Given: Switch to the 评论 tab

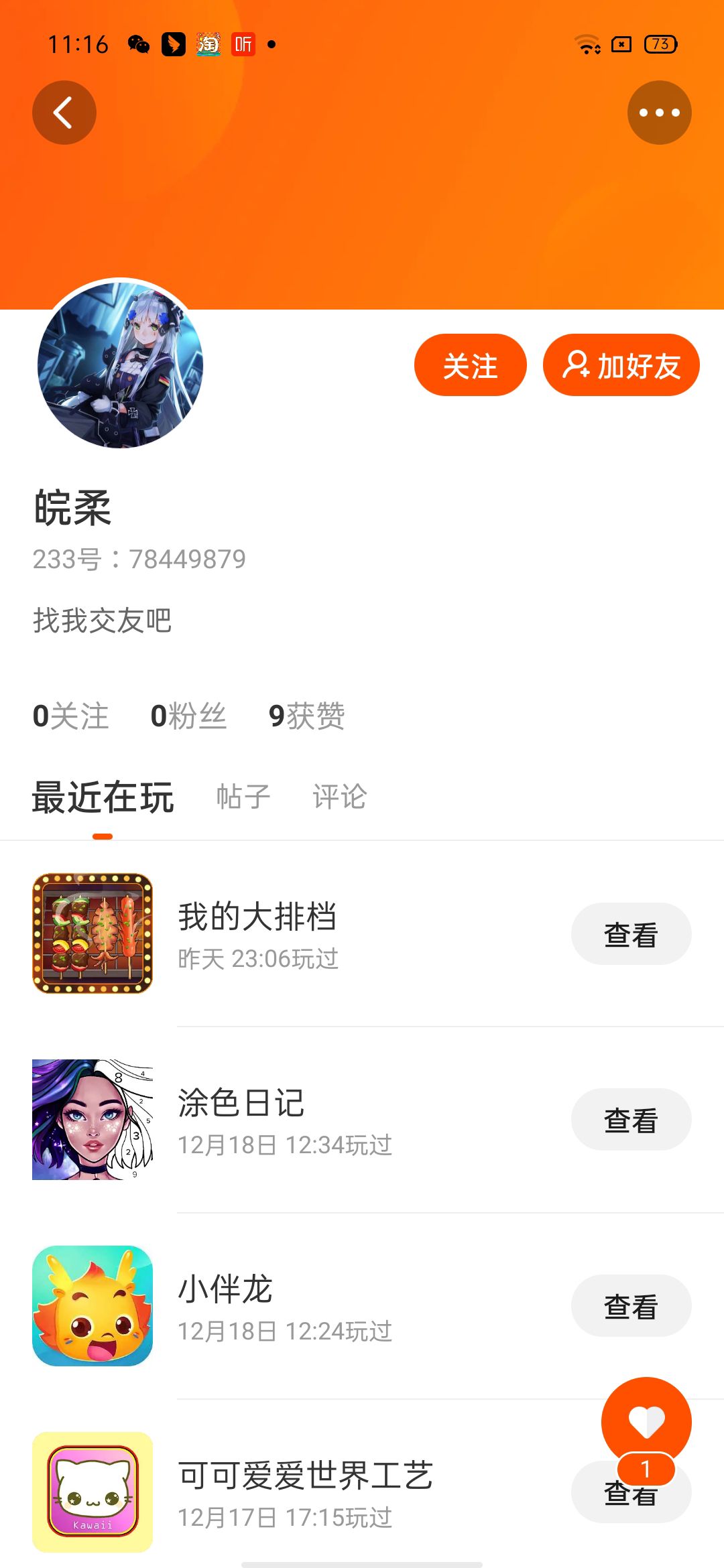Looking at the screenshot, I should click(339, 797).
